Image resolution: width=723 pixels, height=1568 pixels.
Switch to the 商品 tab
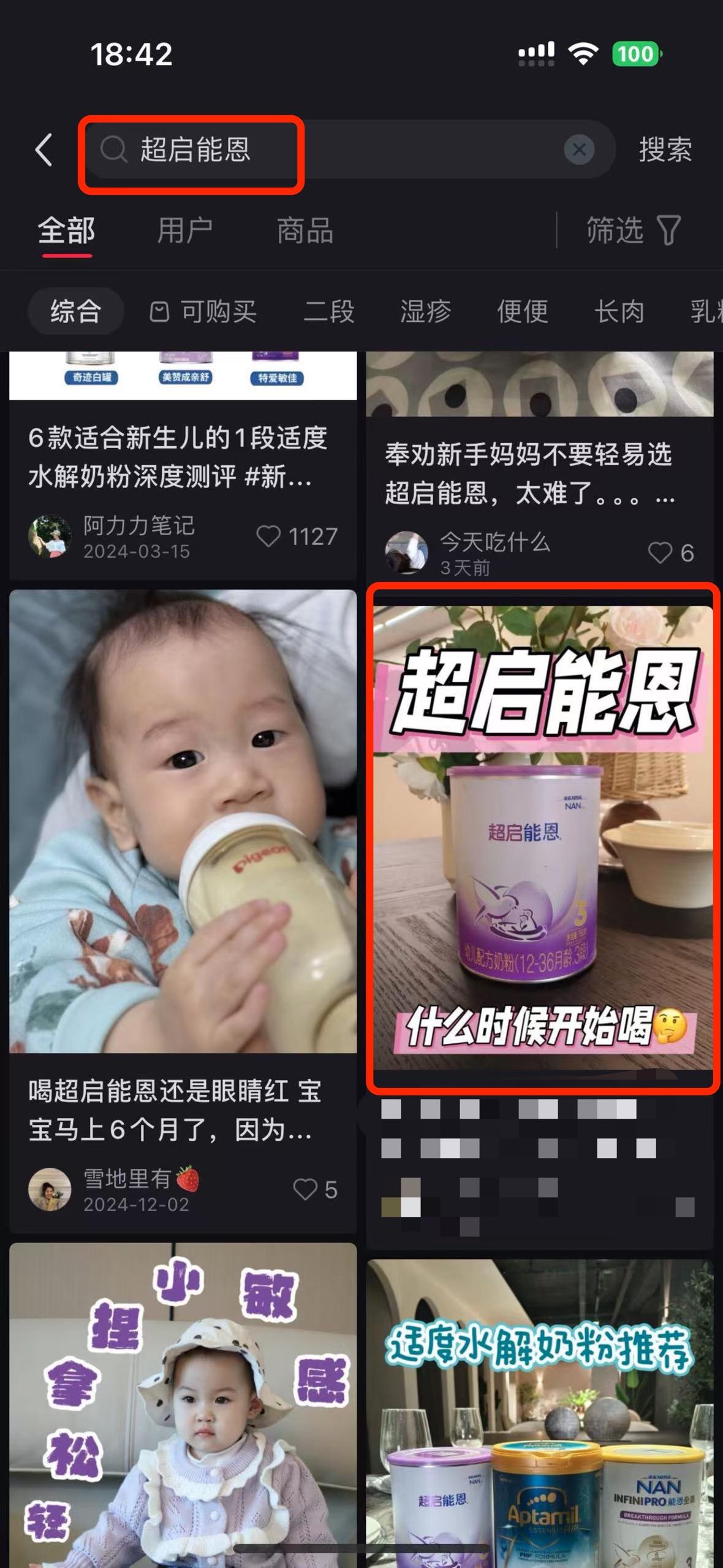click(305, 231)
